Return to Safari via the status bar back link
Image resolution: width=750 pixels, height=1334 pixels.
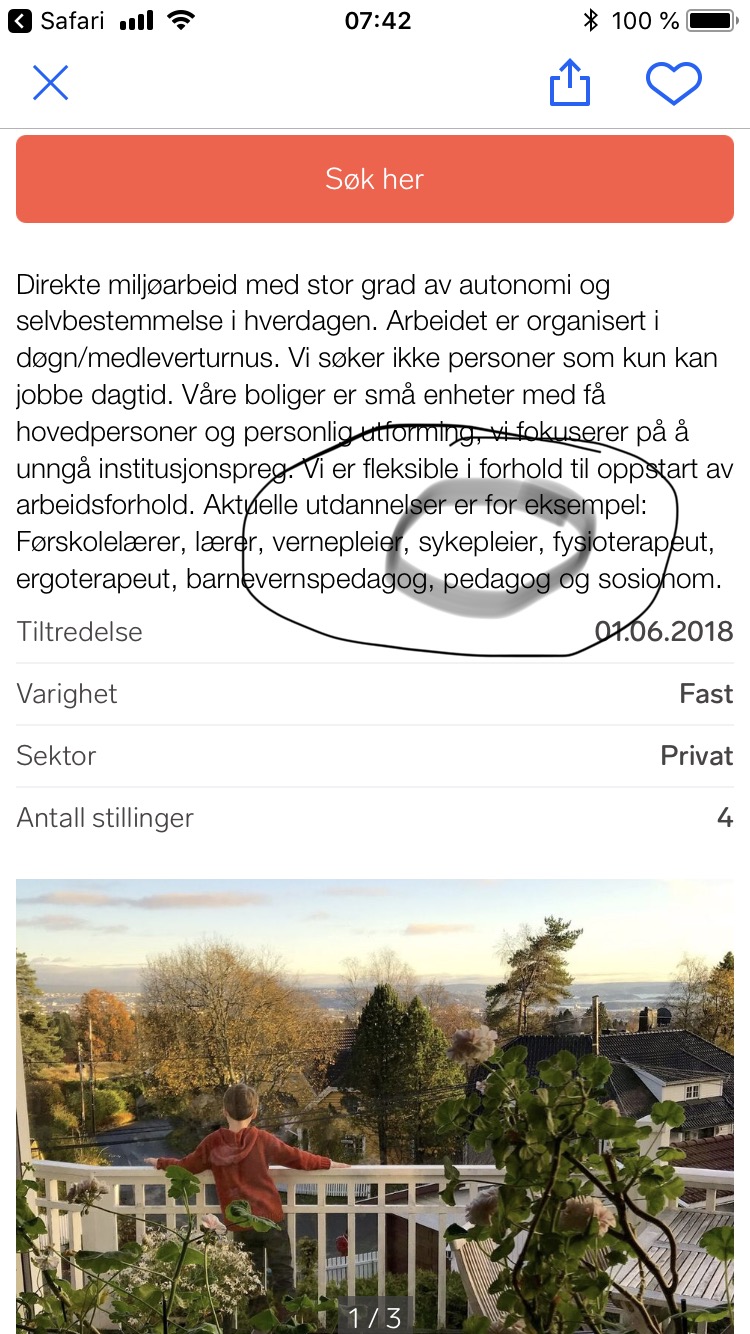[x=56, y=20]
